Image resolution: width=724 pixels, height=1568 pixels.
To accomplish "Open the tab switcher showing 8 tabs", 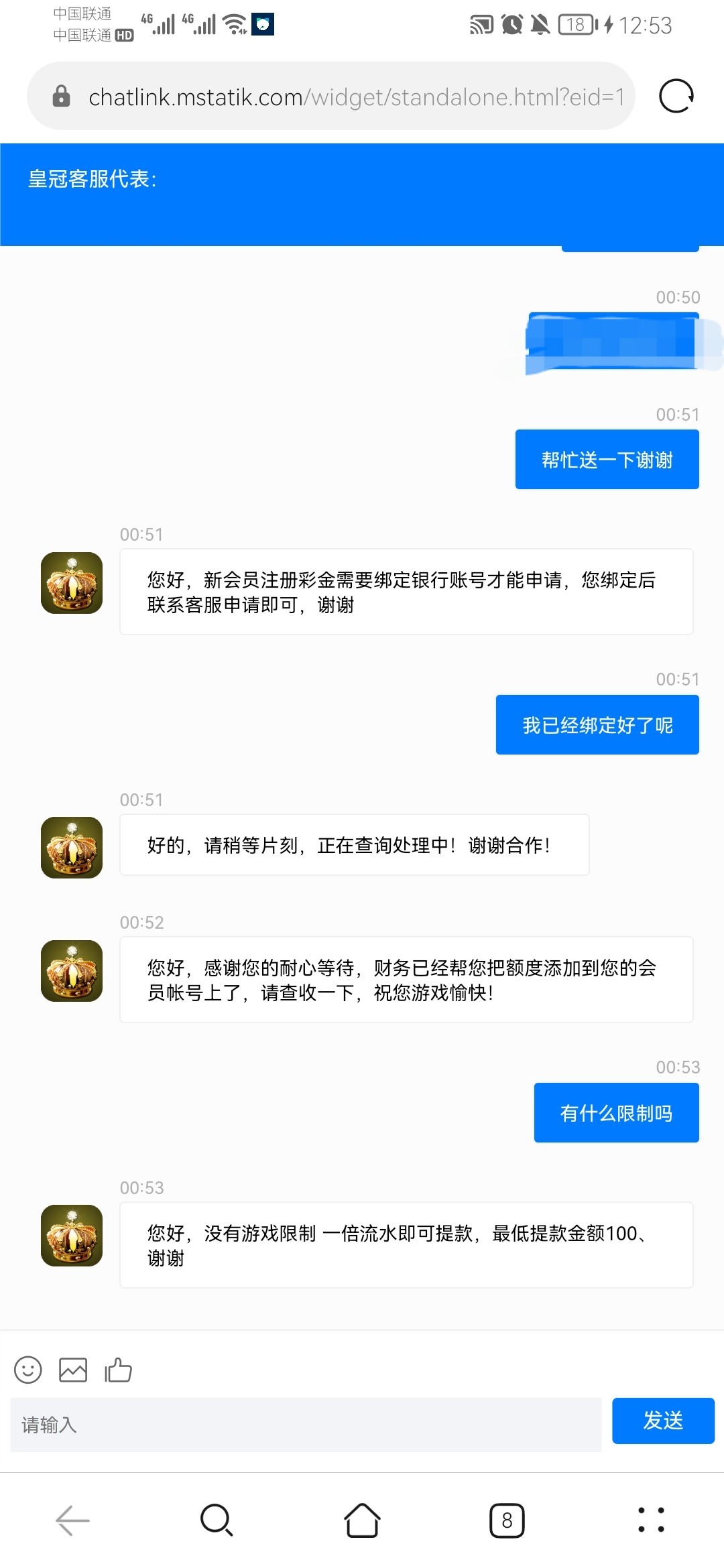I will (x=507, y=1520).
